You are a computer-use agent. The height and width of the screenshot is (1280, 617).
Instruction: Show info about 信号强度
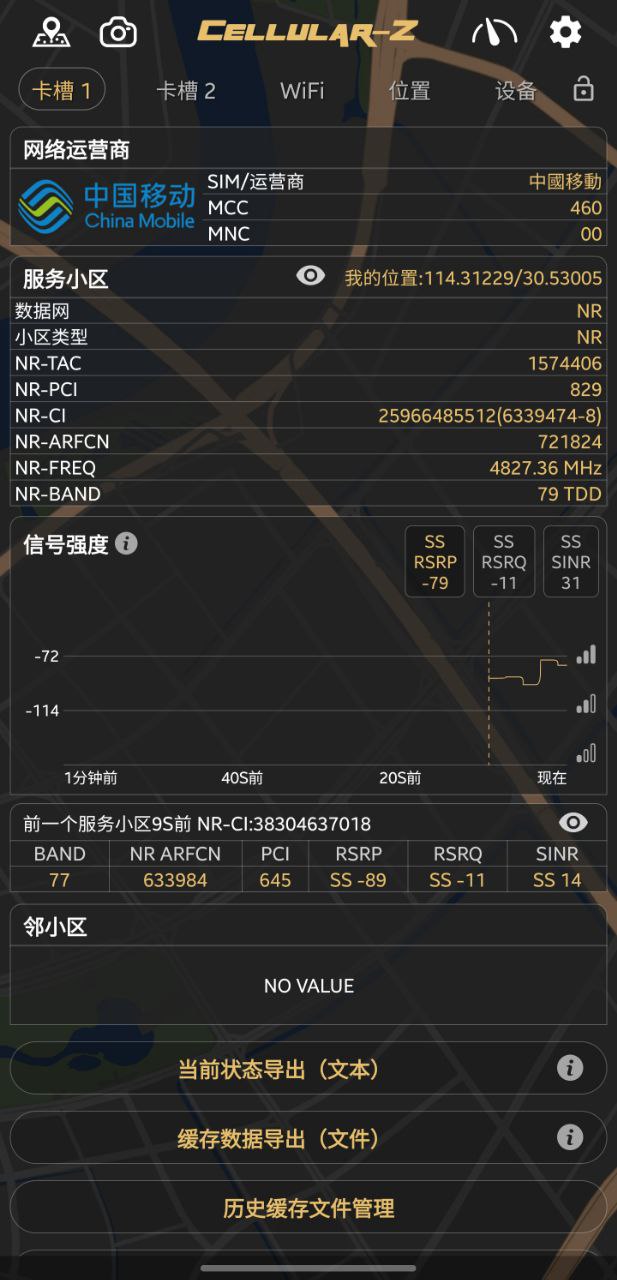126,544
